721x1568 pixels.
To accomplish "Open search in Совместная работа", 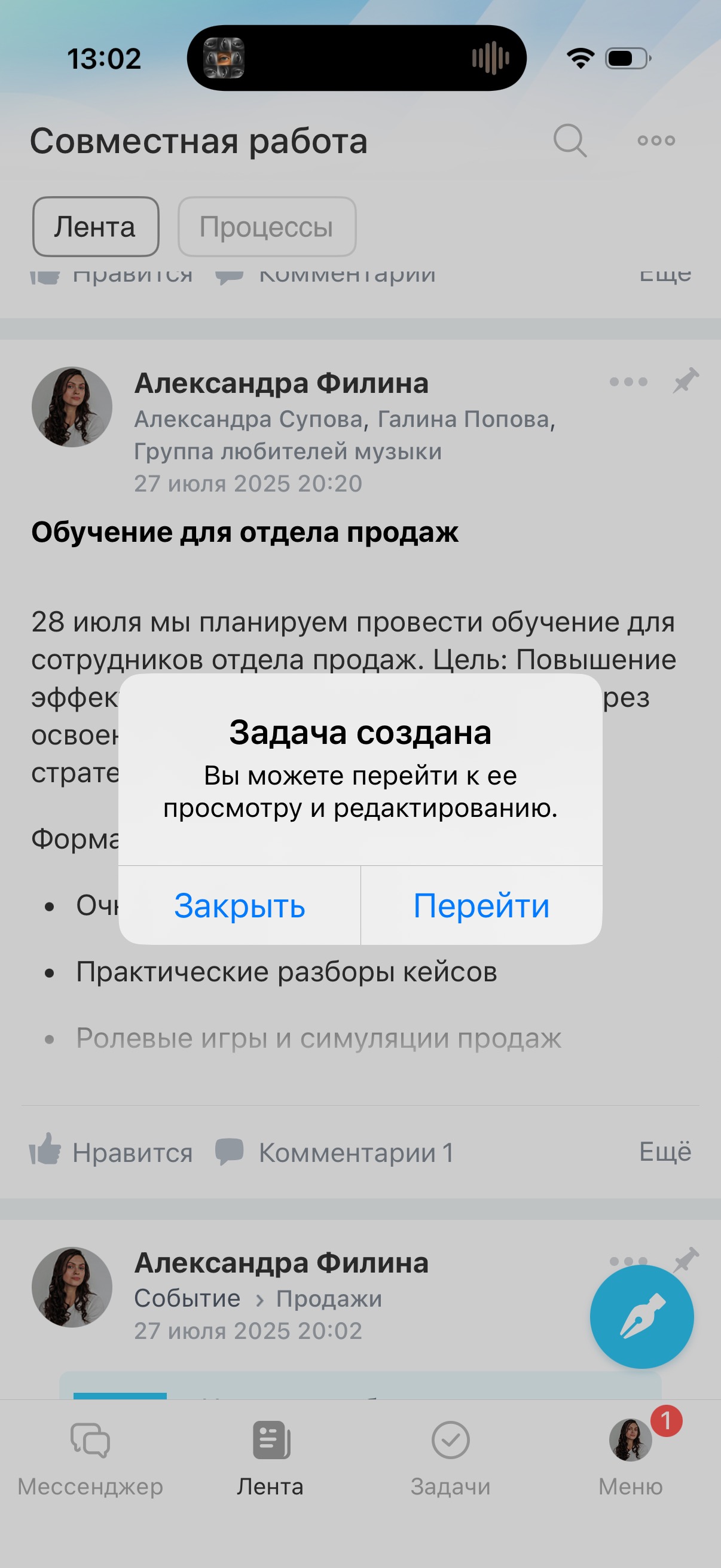I will coord(570,141).
